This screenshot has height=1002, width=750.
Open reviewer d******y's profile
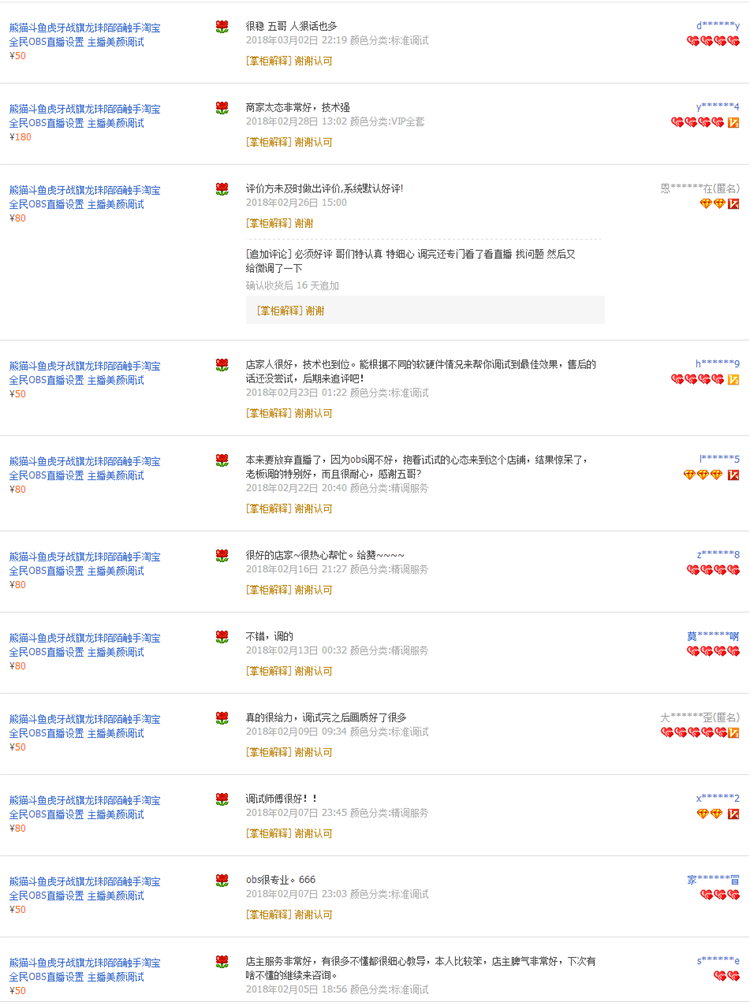click(717, 26)
